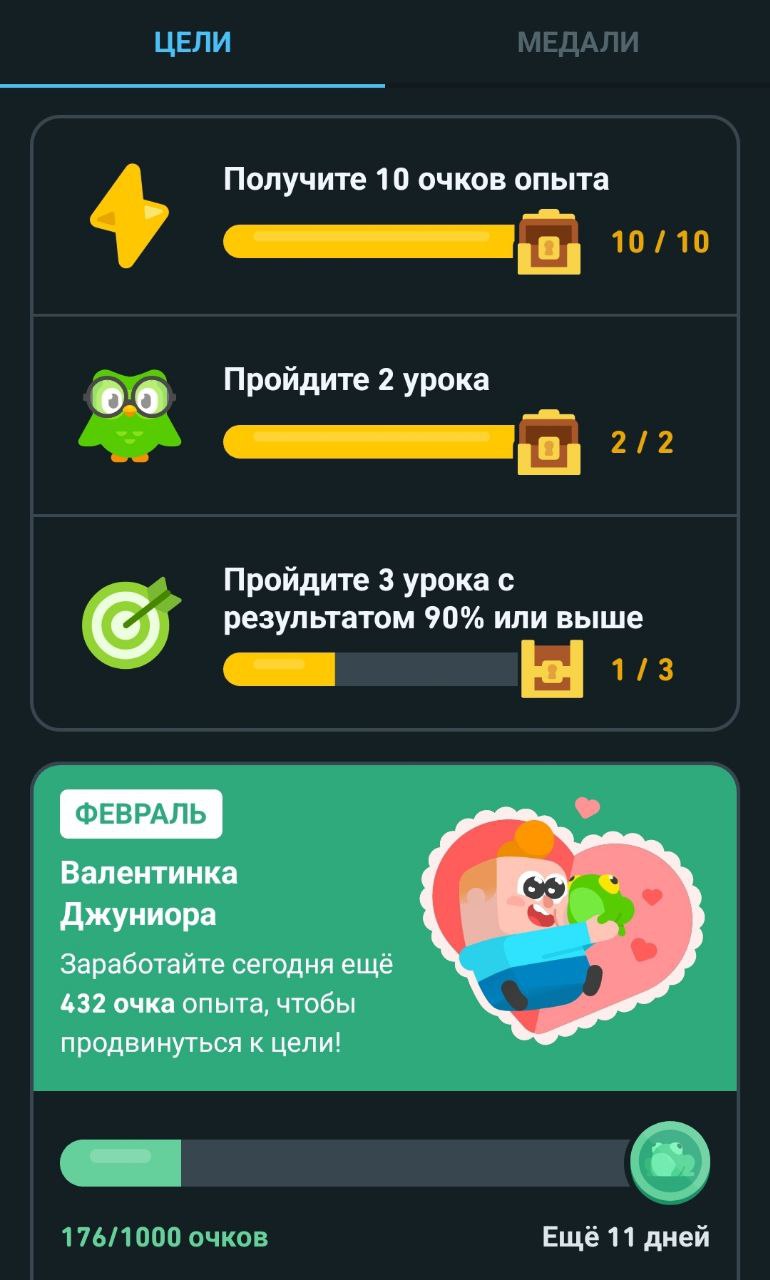Select the ЦЕЛИ tab
This screenshot has height=1280, width=770.
pyautogui.click(x=192, y=42)
